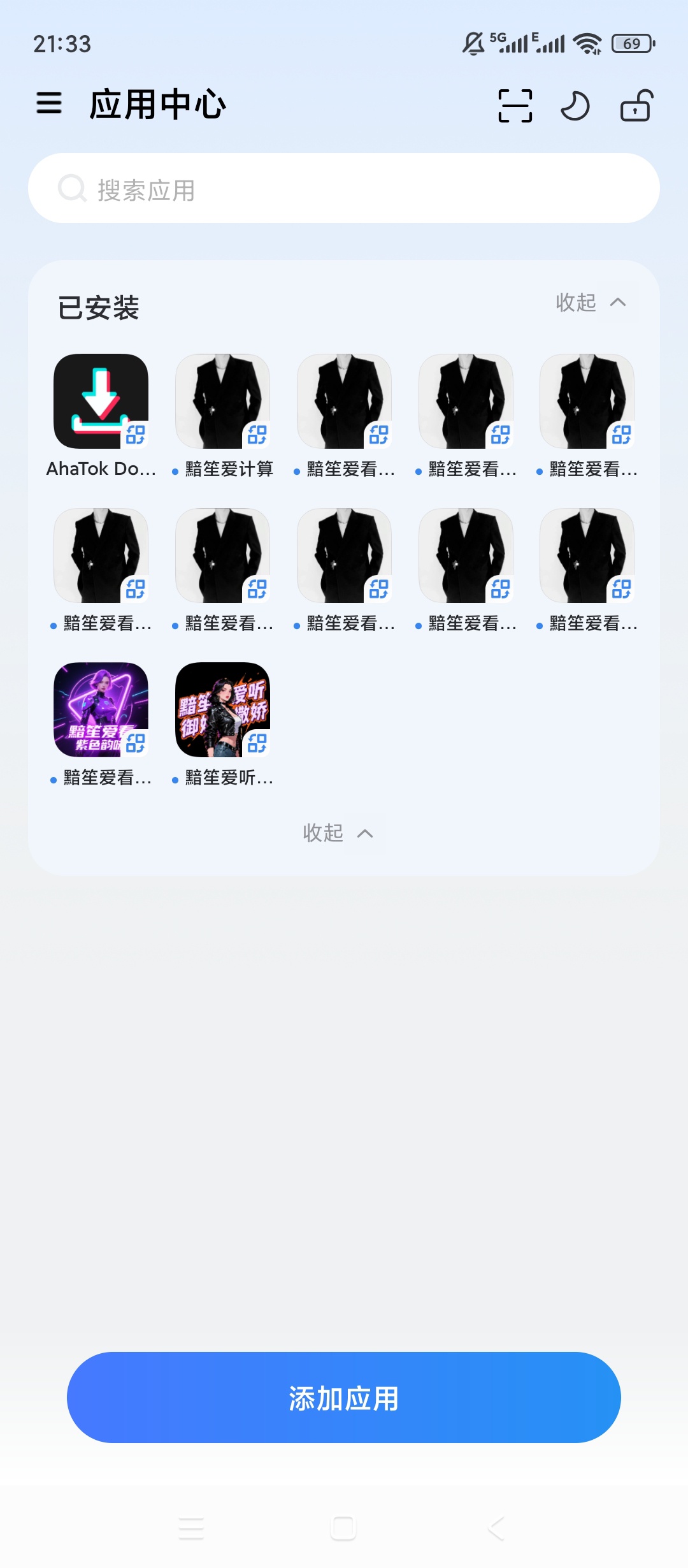688x1568 pixels.
Task: Tap the QR share badge on 黯笙爱计算
Action: pyautogui.click(x=259, y=435)
